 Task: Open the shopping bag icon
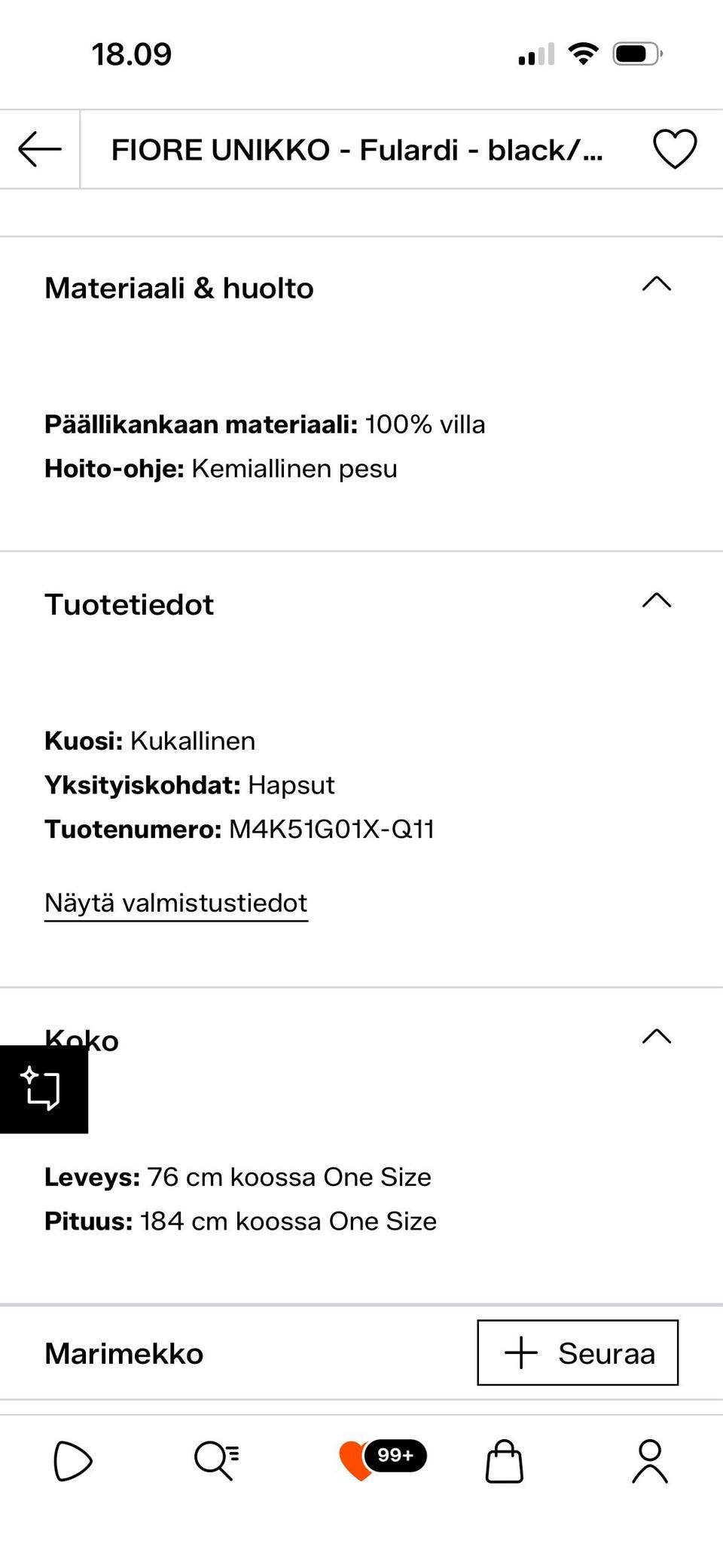coord(506,1462)
